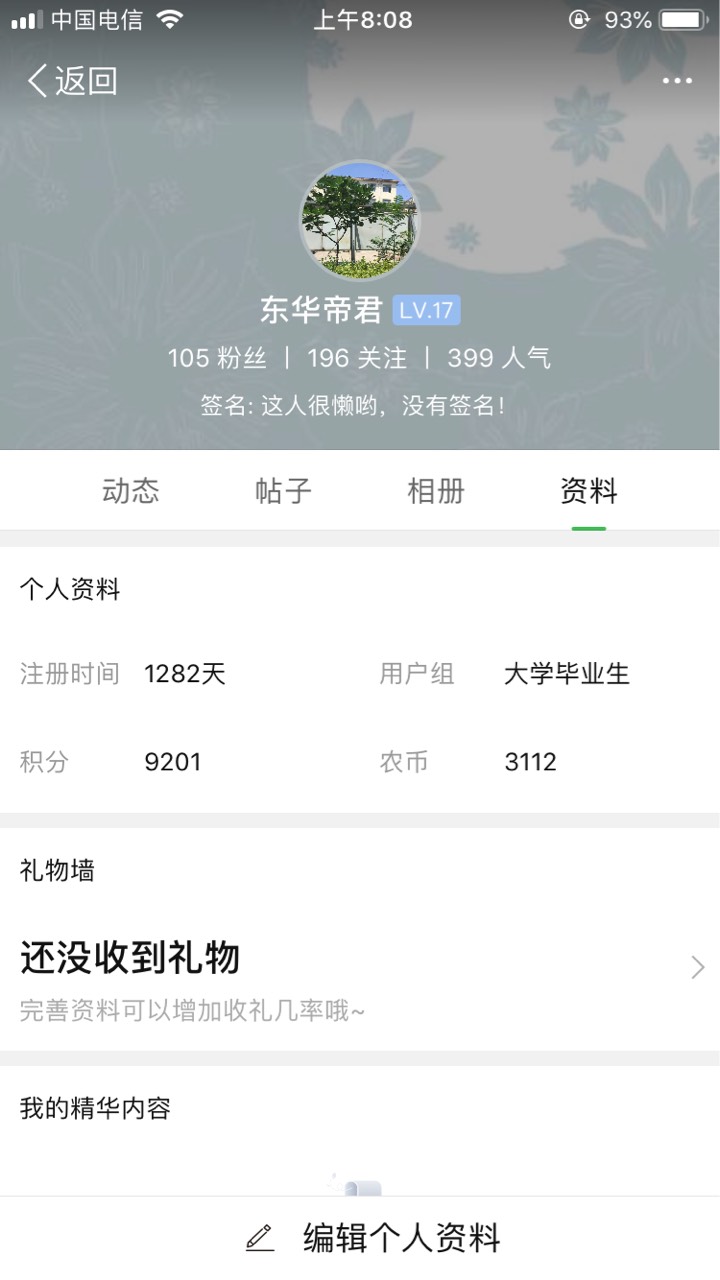
Task: Open the three-dot overflow menu
Action: click(x=677, y=81)
